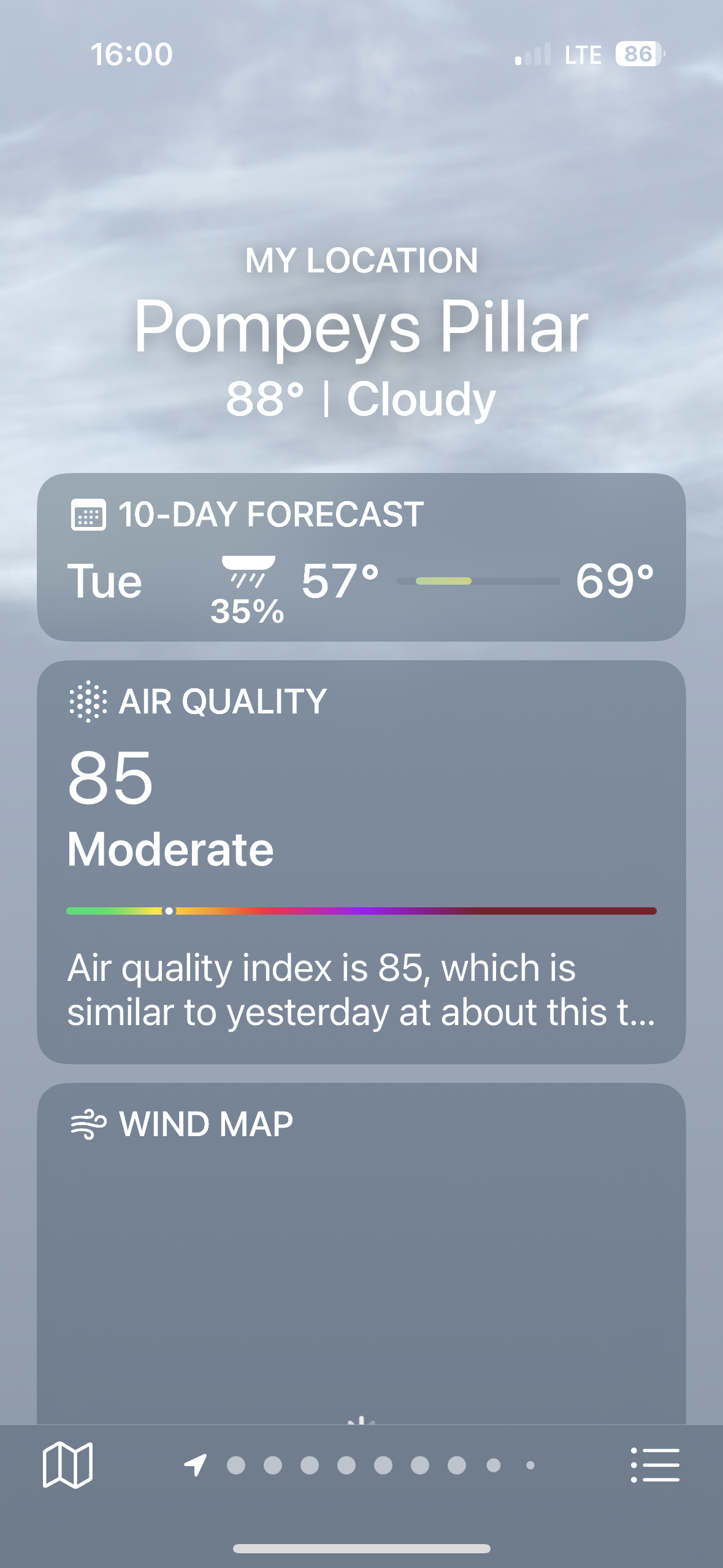Open the weather map icon

[67, 1465]
